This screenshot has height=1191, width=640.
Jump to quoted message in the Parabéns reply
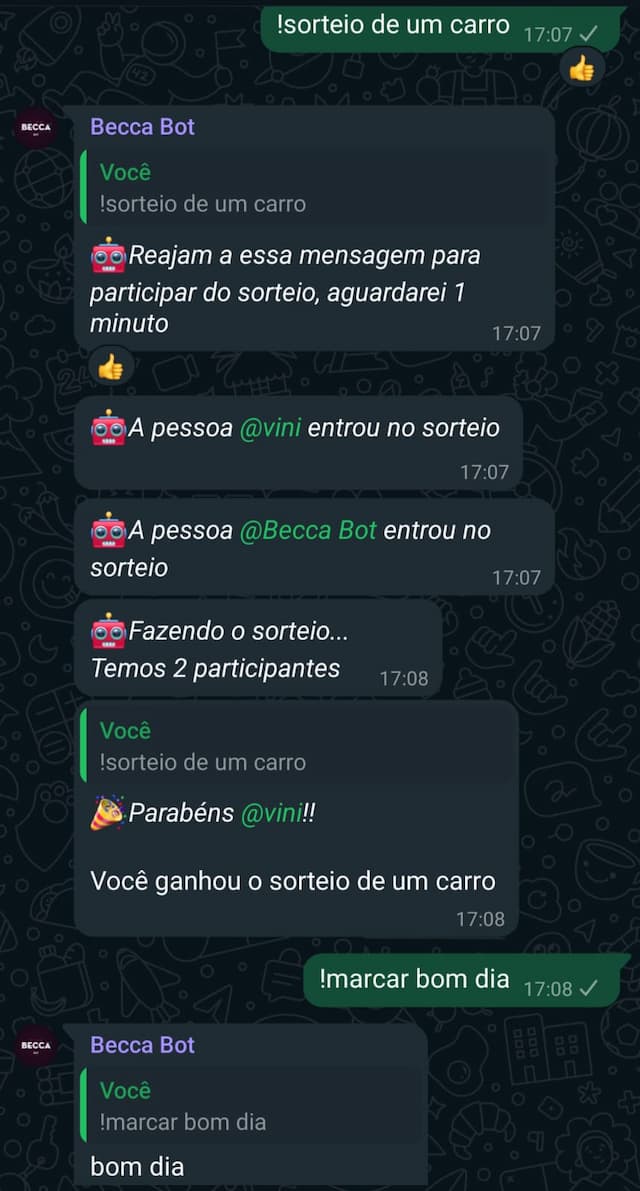point(297,746)
